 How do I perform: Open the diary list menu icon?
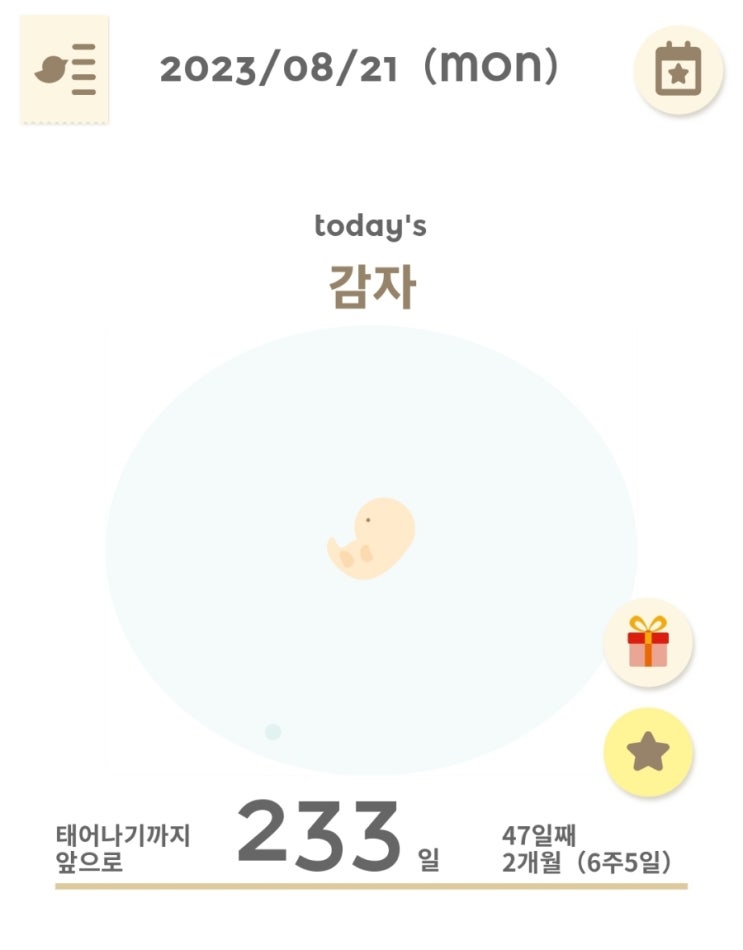point(65,69)
